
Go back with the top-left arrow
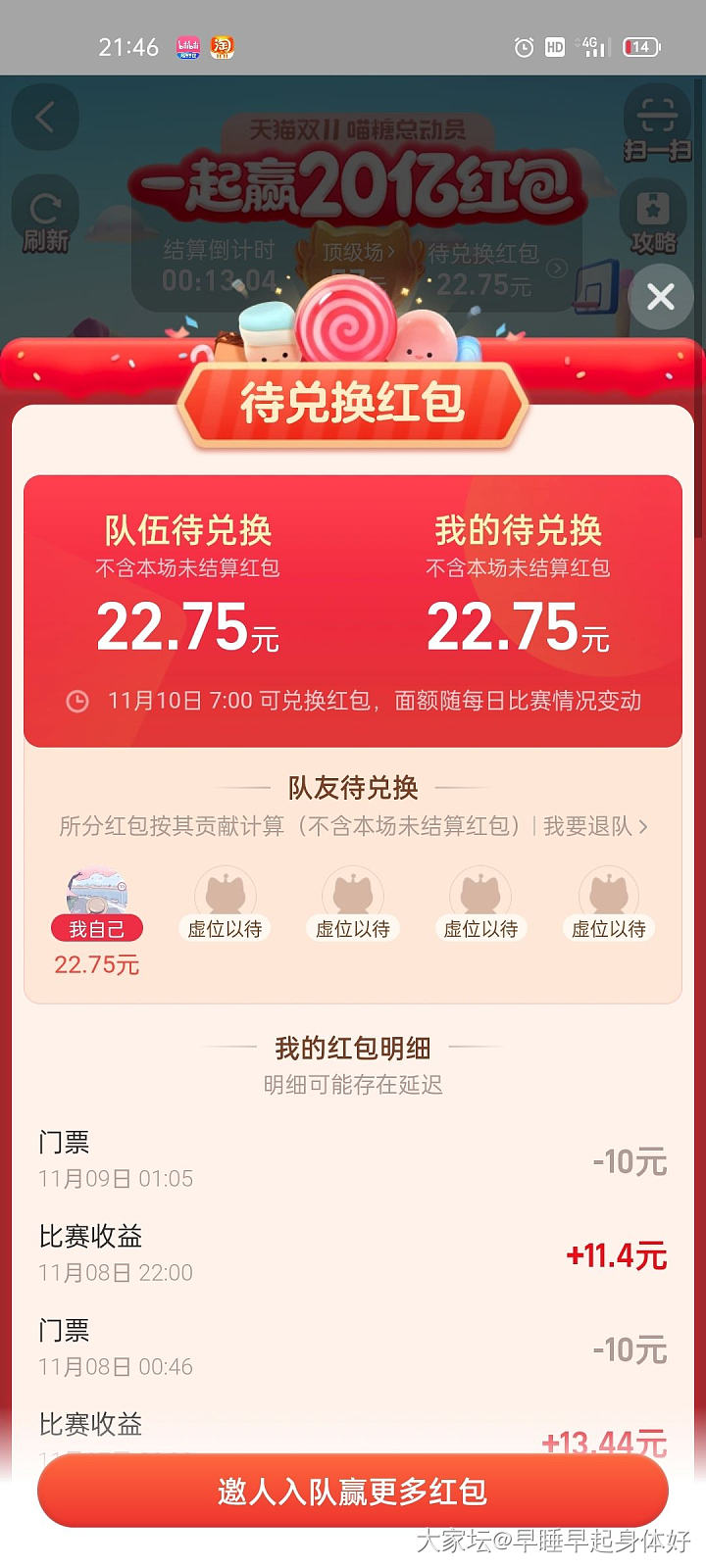[x=44, y=119]
